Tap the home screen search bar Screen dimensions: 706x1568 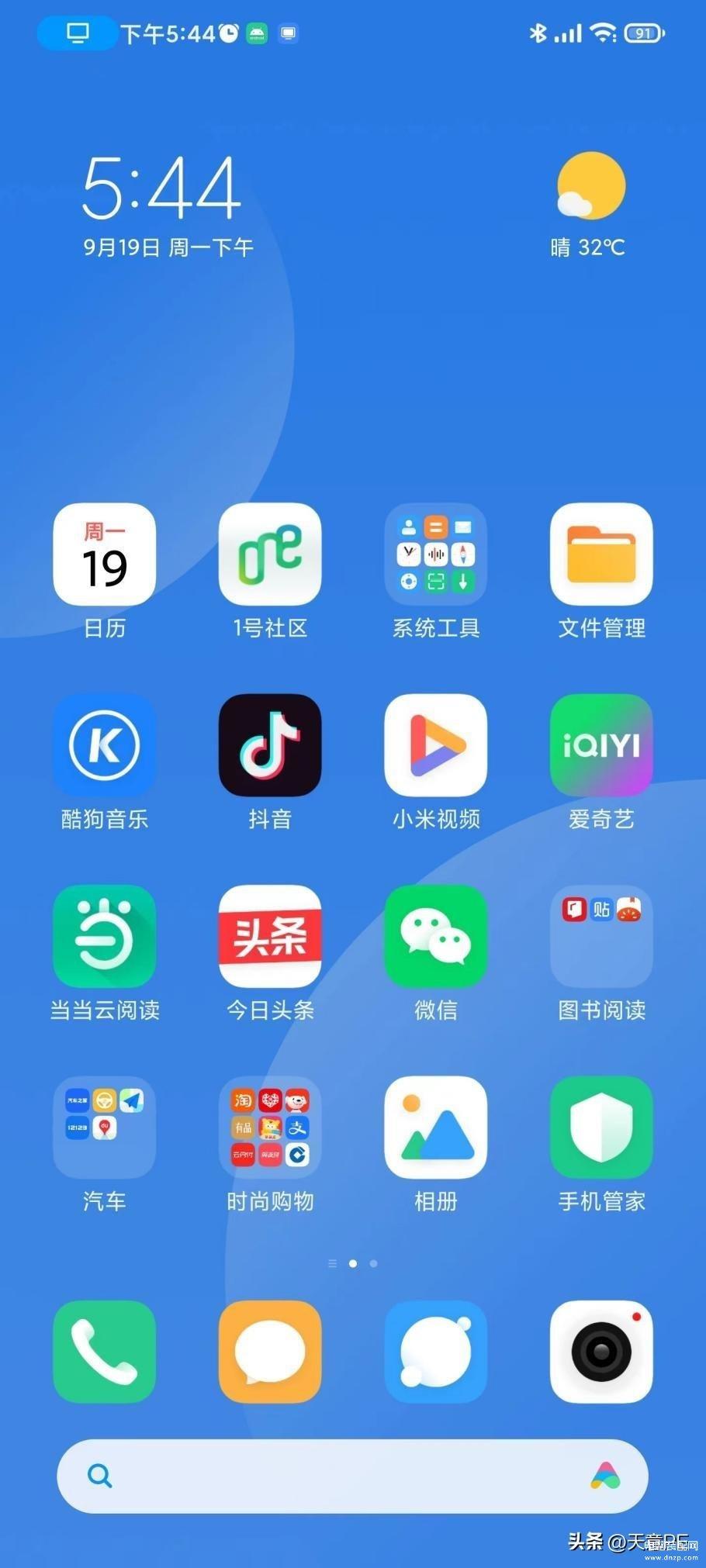pos(353,1476)
